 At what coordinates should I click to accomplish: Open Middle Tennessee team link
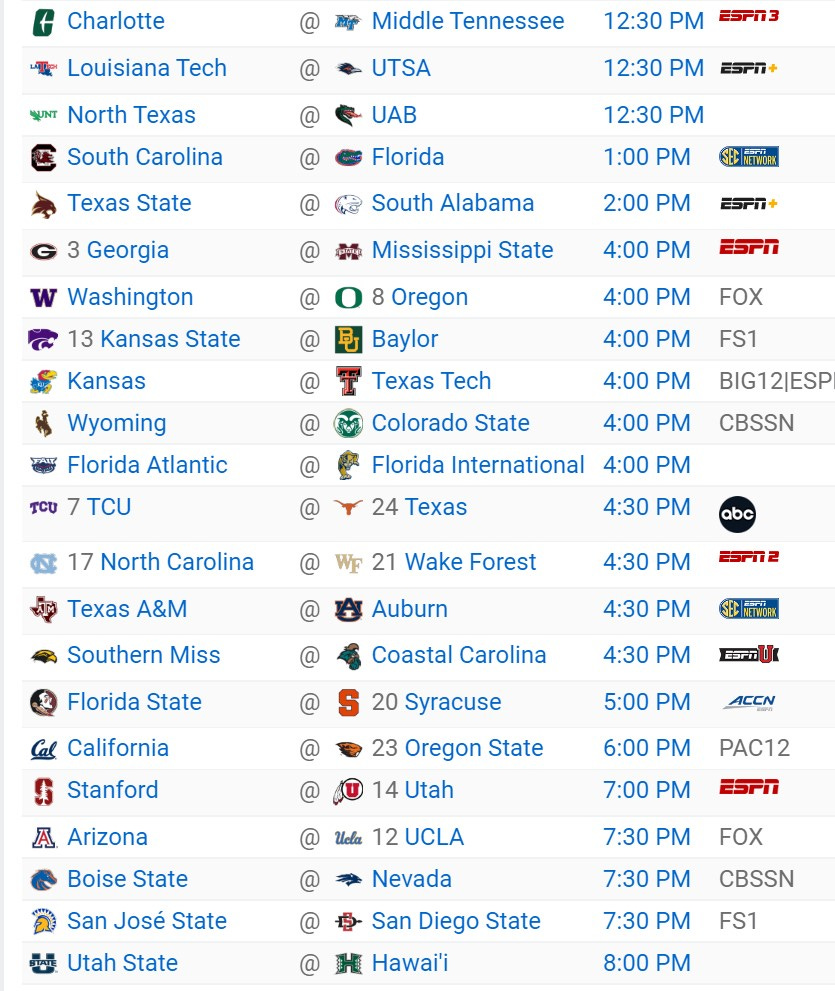pyautogui.click(x=467, y=21)
